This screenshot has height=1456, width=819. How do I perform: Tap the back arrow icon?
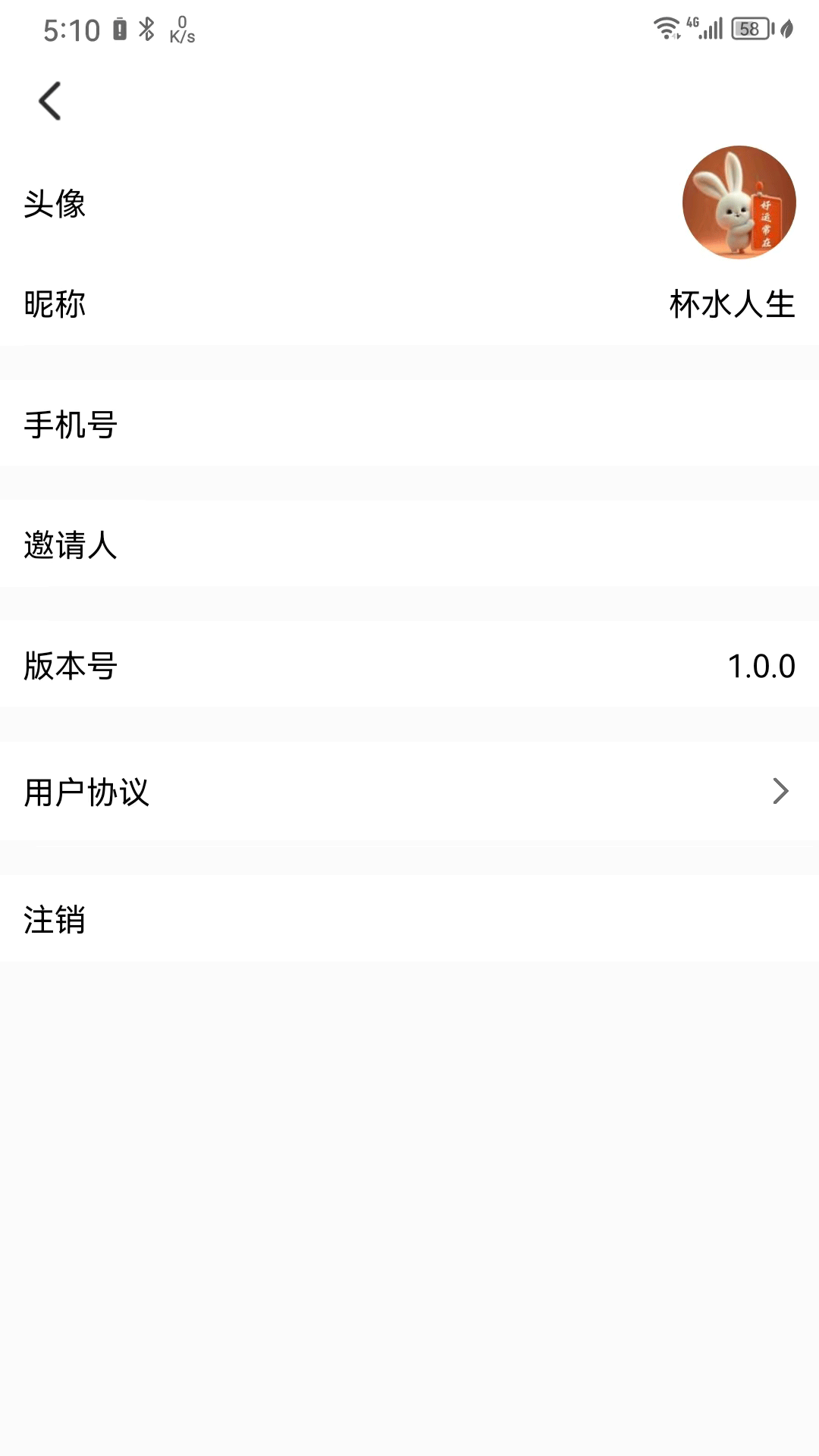[50, 101]
